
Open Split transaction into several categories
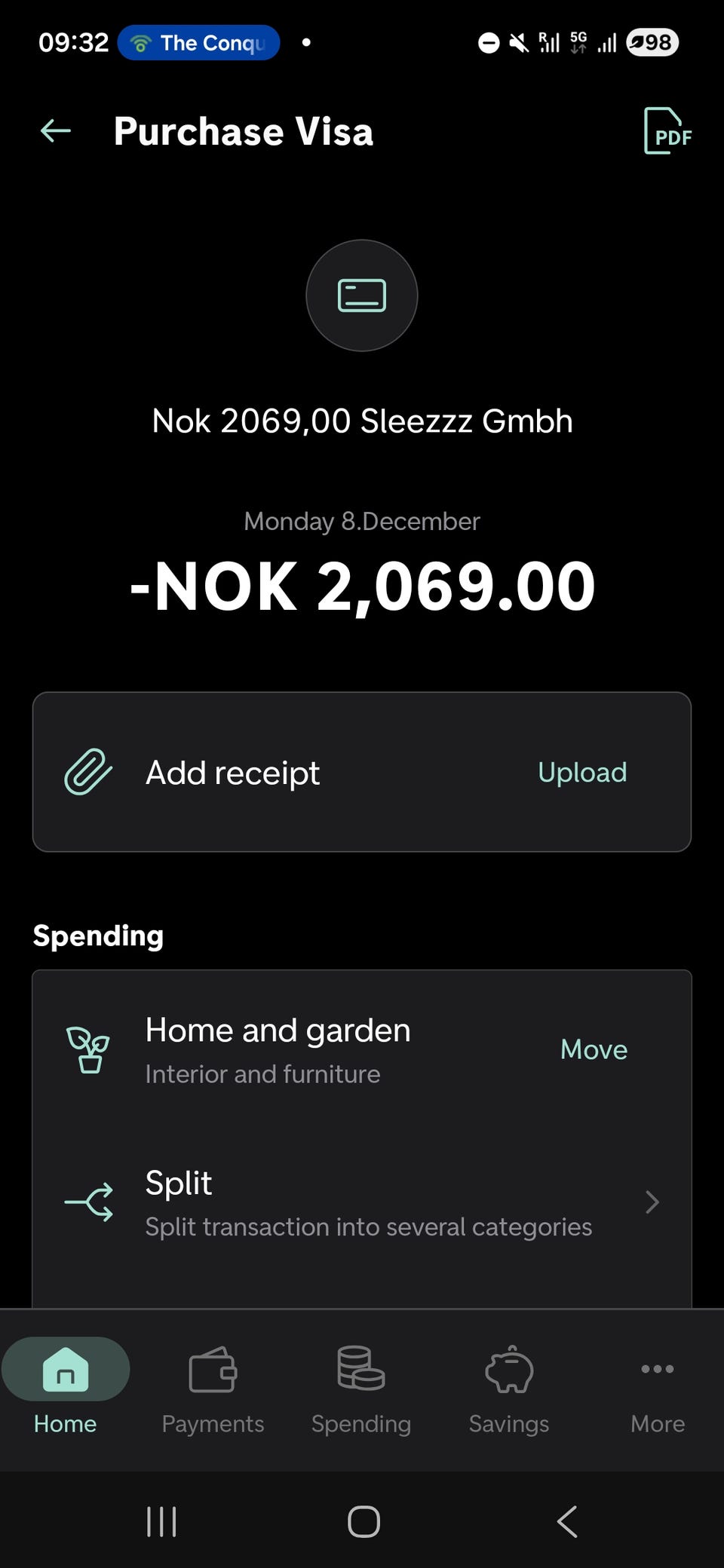362,1202
